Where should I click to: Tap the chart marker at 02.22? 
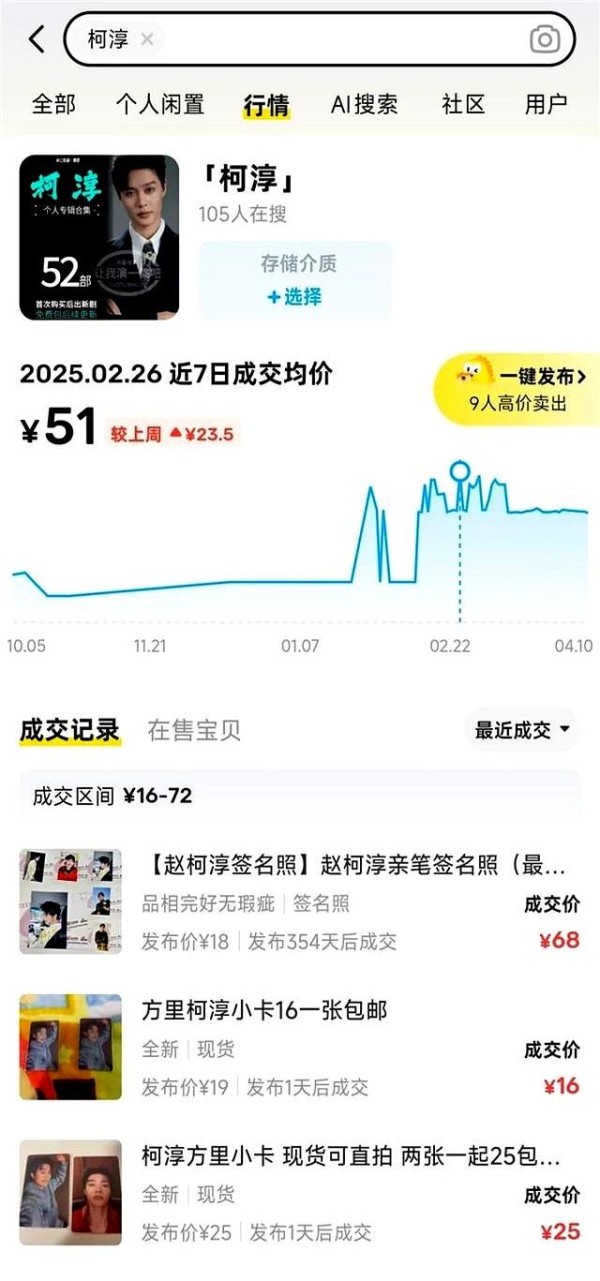[460, 471]
